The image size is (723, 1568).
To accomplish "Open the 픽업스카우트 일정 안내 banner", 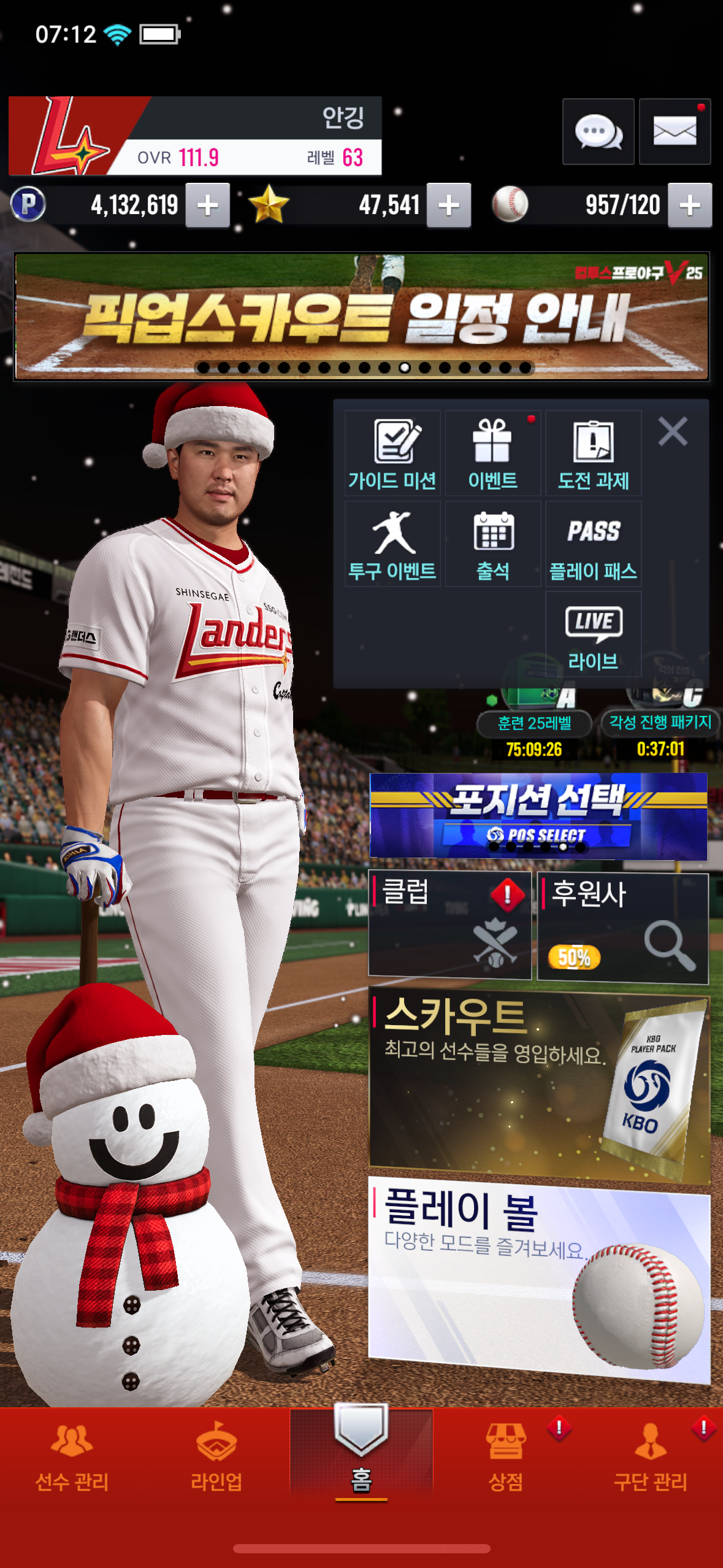I will pos(362,317).
